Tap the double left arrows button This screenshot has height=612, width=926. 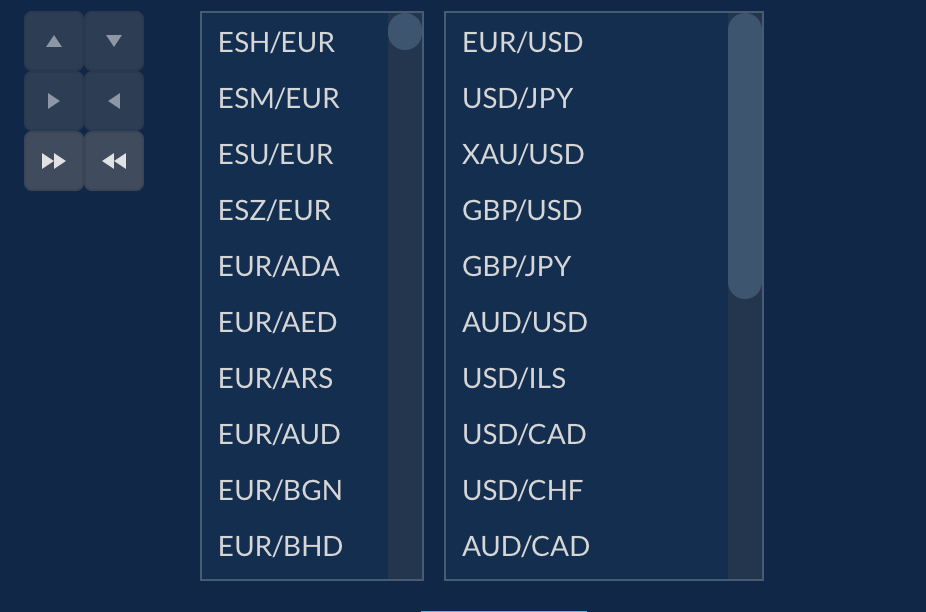114,161
